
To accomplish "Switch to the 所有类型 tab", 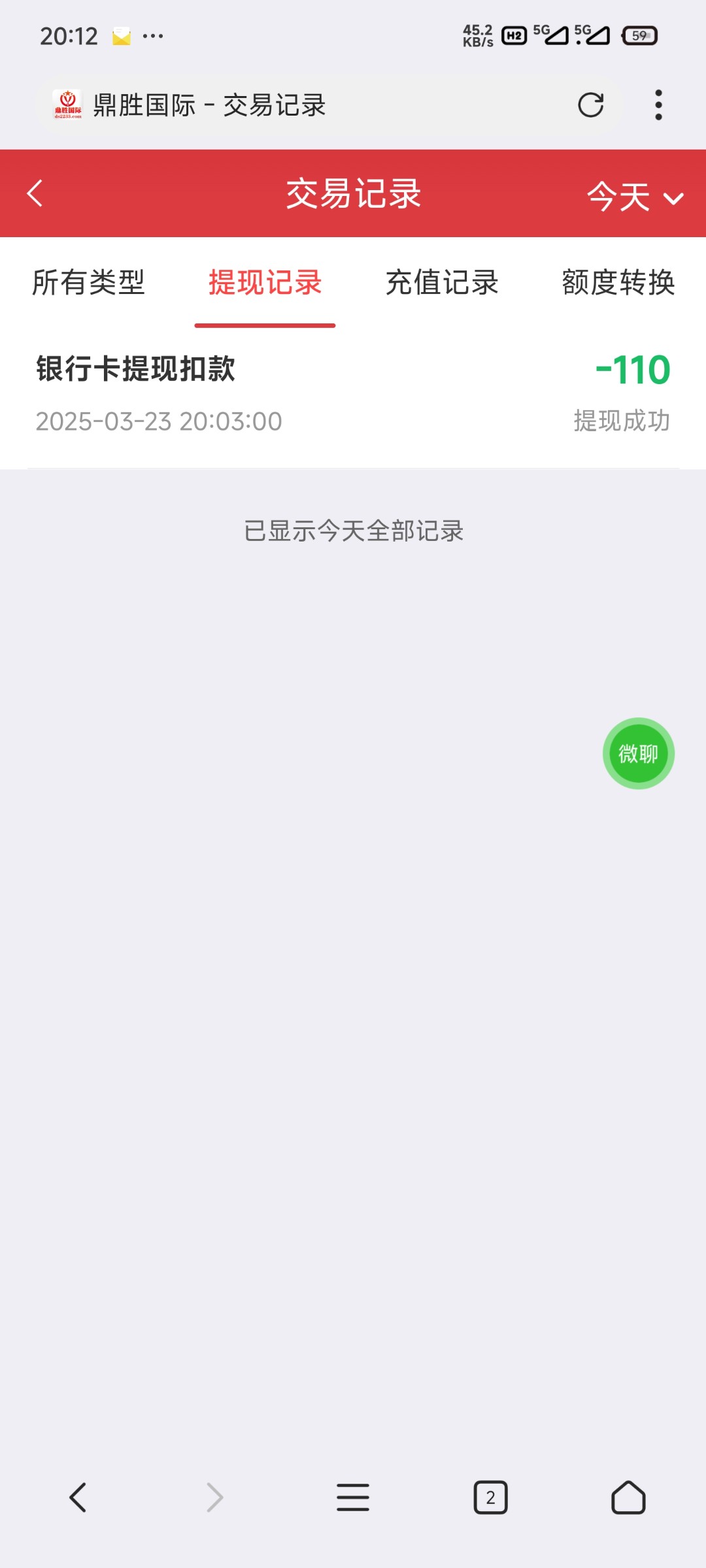I will 88,282.
